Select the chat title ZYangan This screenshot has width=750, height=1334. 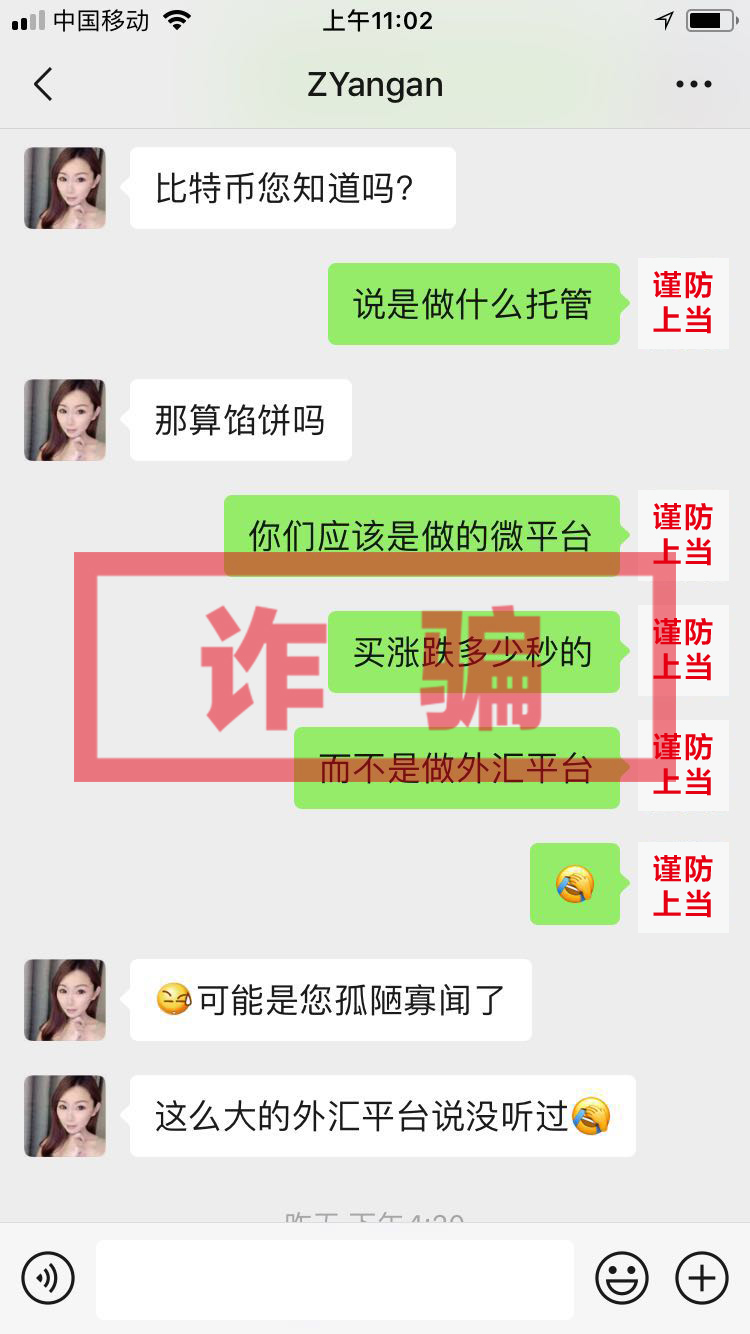(x=375, y=84)
